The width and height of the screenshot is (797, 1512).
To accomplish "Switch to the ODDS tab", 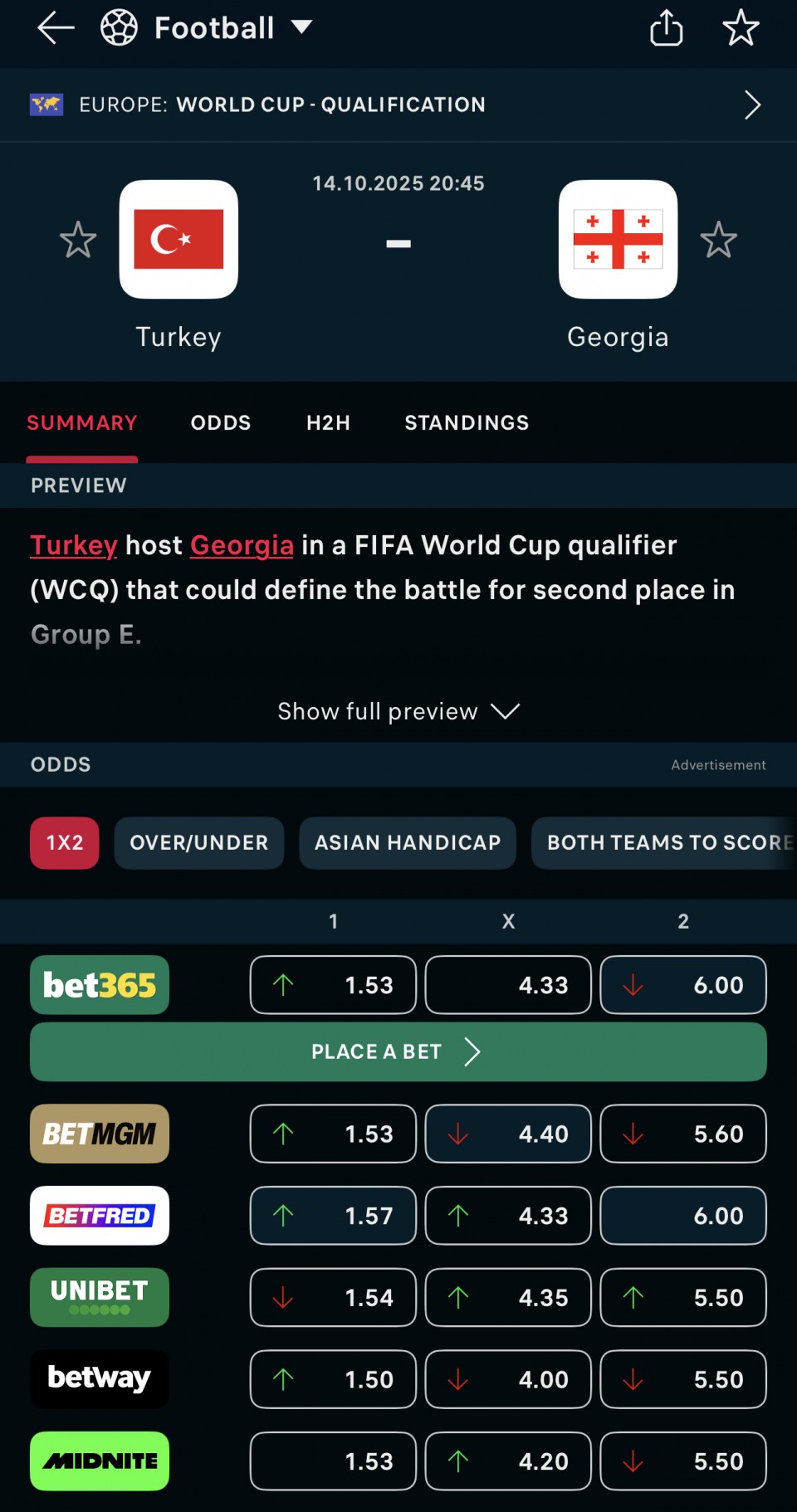I will click(x=221, y=422).
